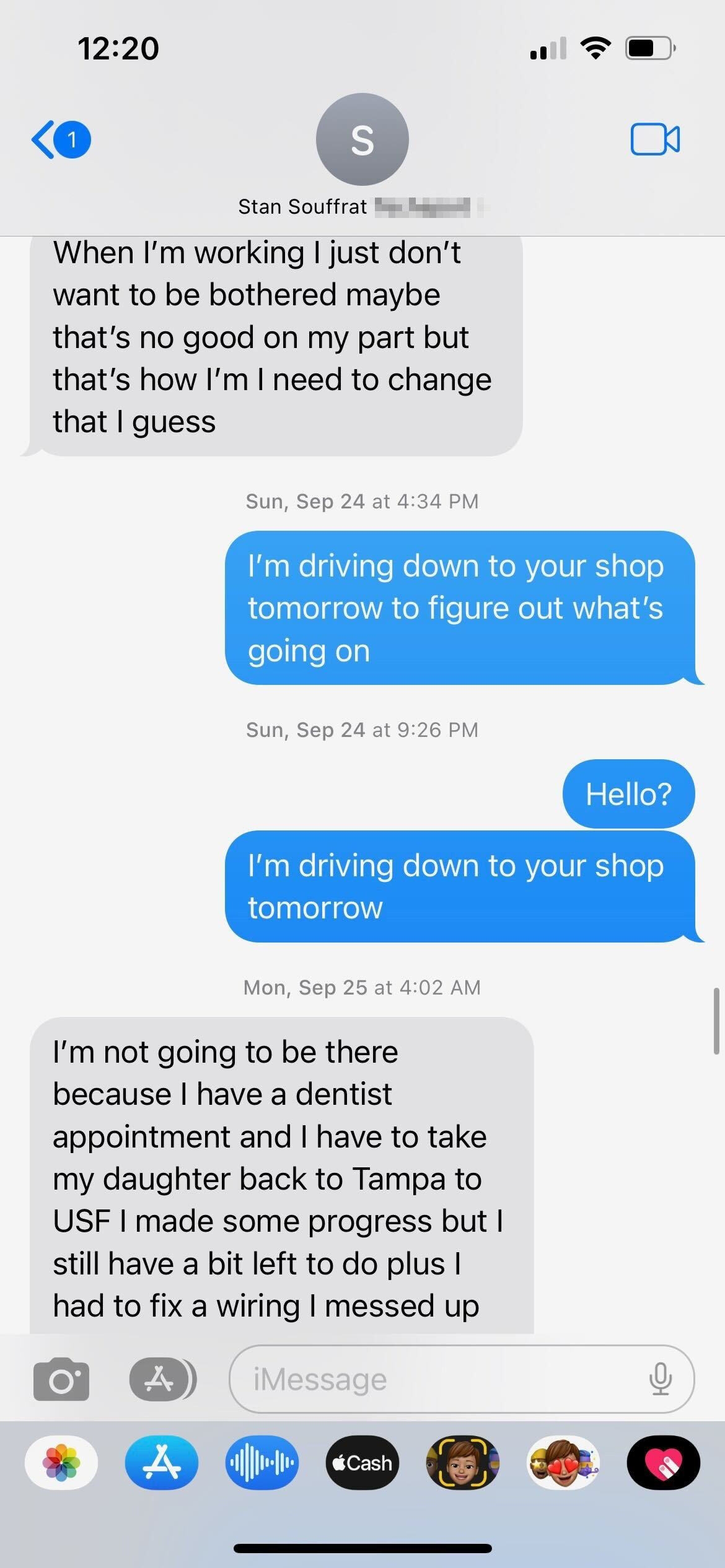
Task: Open the Photos app in the drawer
Action: tap(61, 1463)
